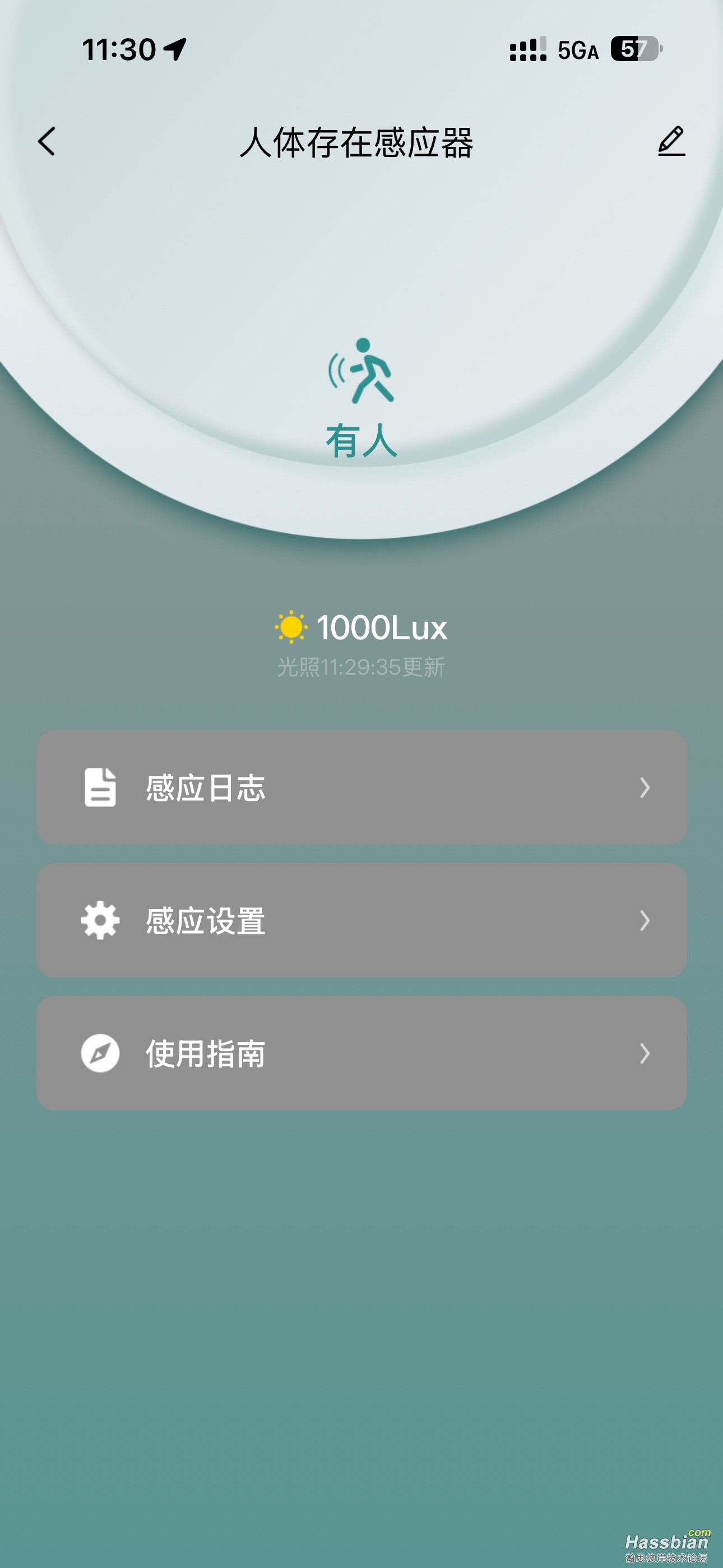The height and width of the screenshot is (1568, 723).
Task: Open the 感应日志 sensing log
Action: click(x=361, y=788)
